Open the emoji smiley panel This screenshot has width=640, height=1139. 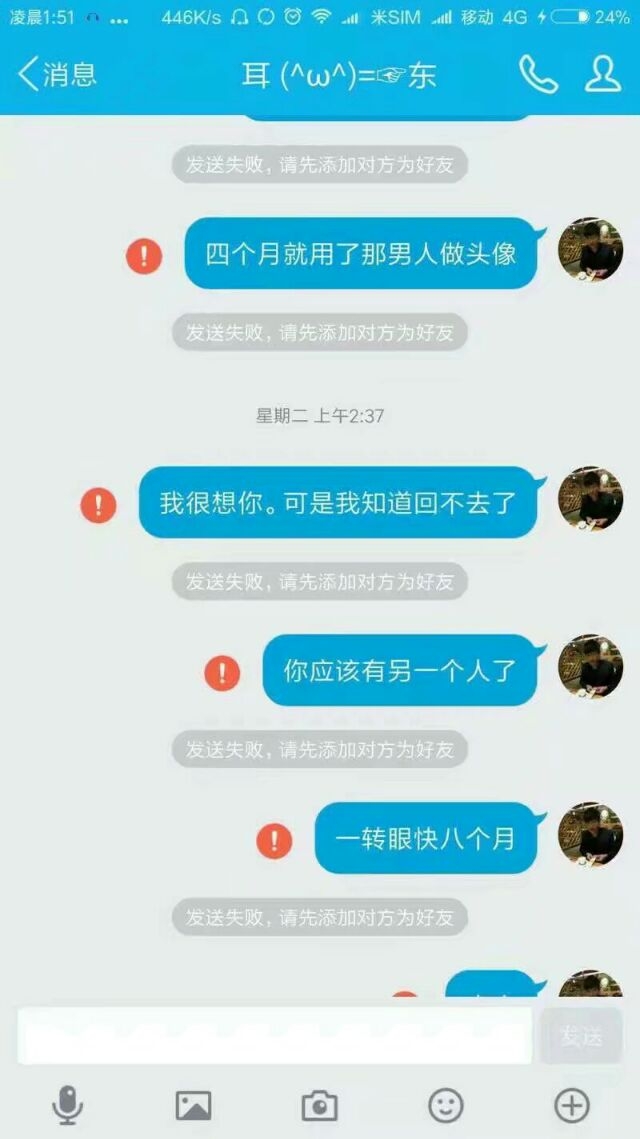click(446, 1106)
